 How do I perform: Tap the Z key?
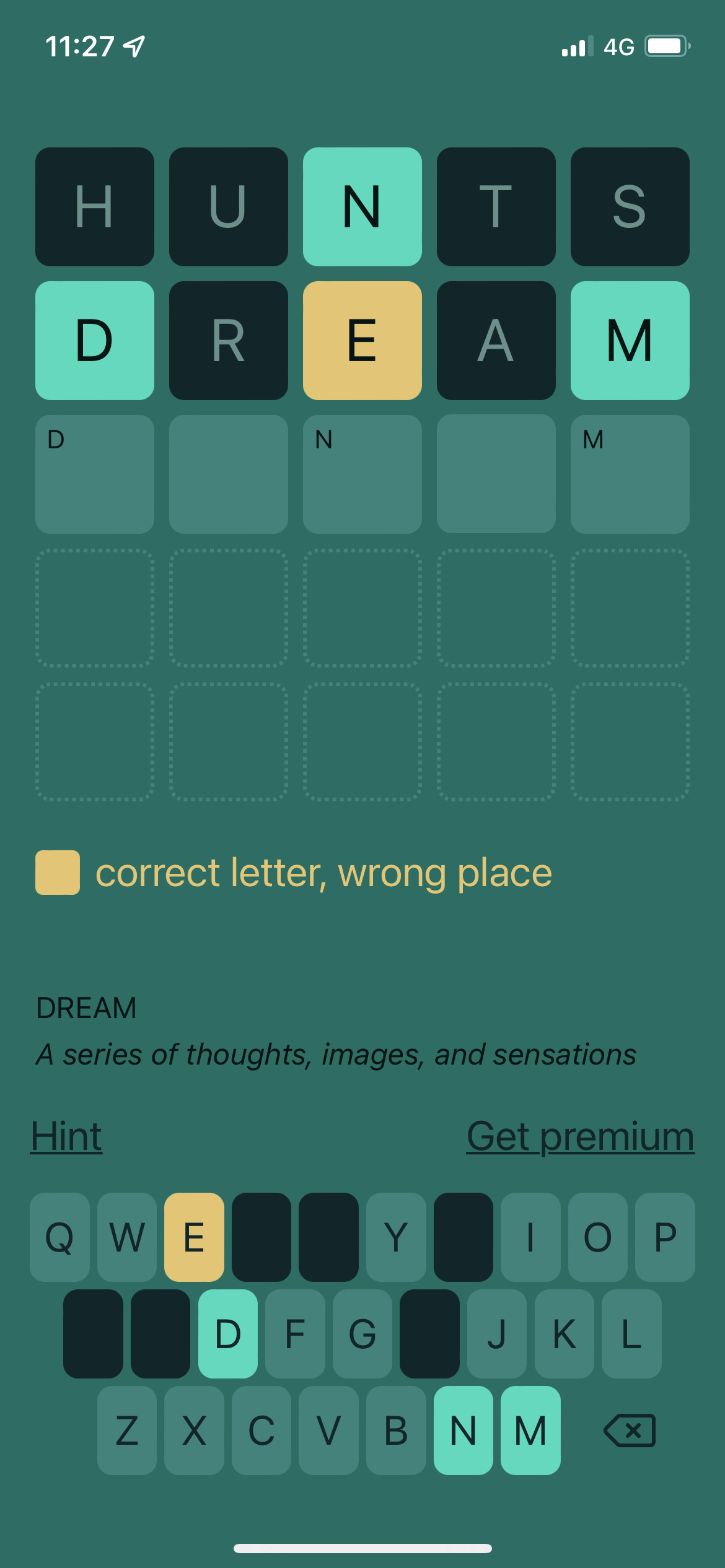pyautogui.click(x=126, y=1430)
